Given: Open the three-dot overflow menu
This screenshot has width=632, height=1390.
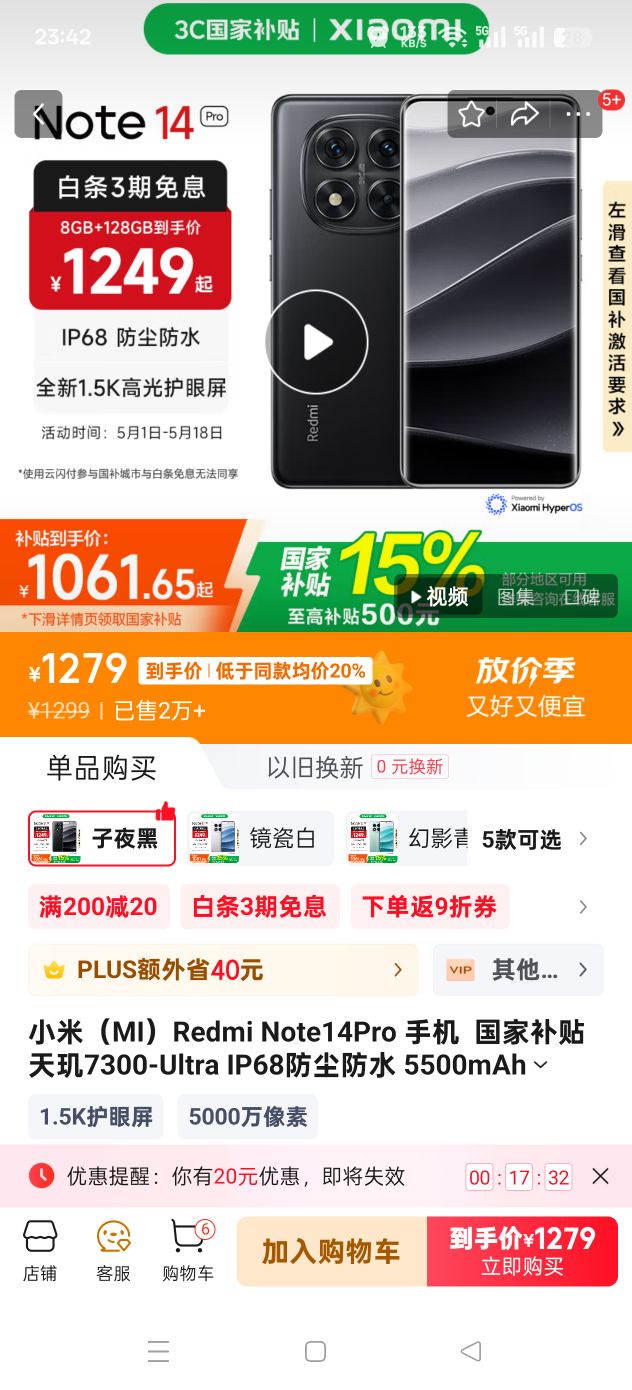Looking at the screenshot, I should pyautogui.click(x=578, y=115).
